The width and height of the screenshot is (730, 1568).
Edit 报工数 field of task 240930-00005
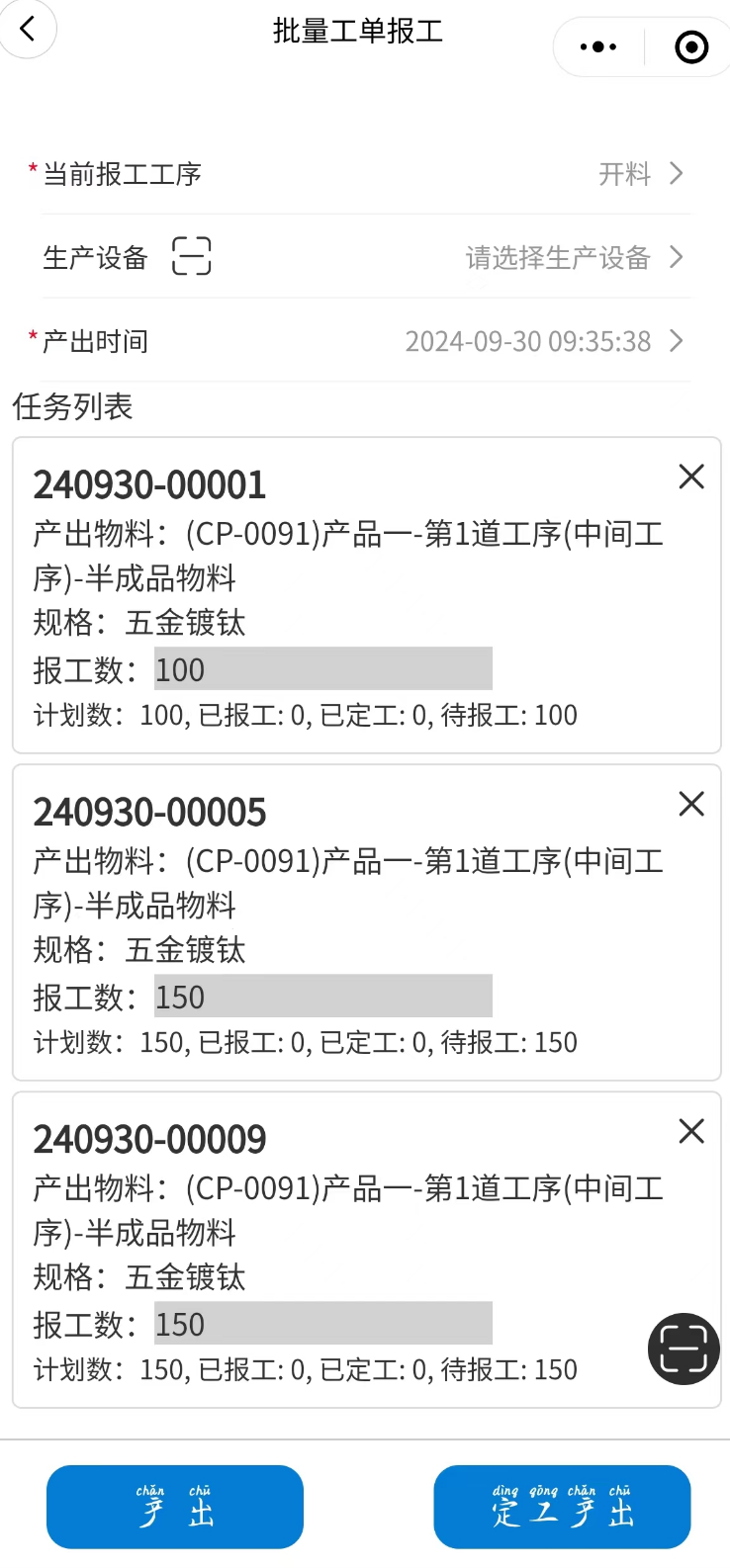pyautogui.click(x=323, y=996)
